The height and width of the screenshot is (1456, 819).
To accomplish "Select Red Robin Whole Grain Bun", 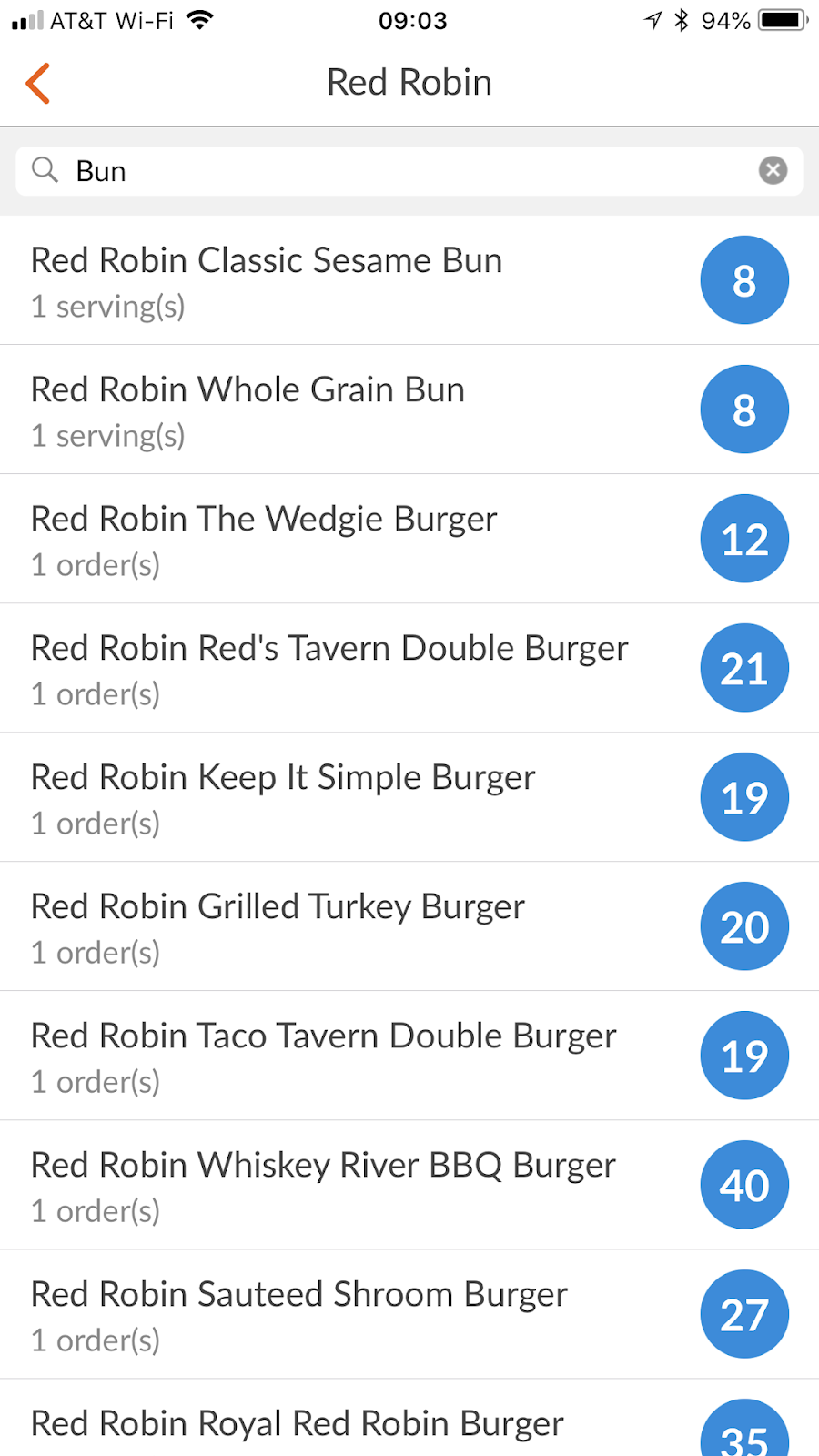I will tap(409, 409).
